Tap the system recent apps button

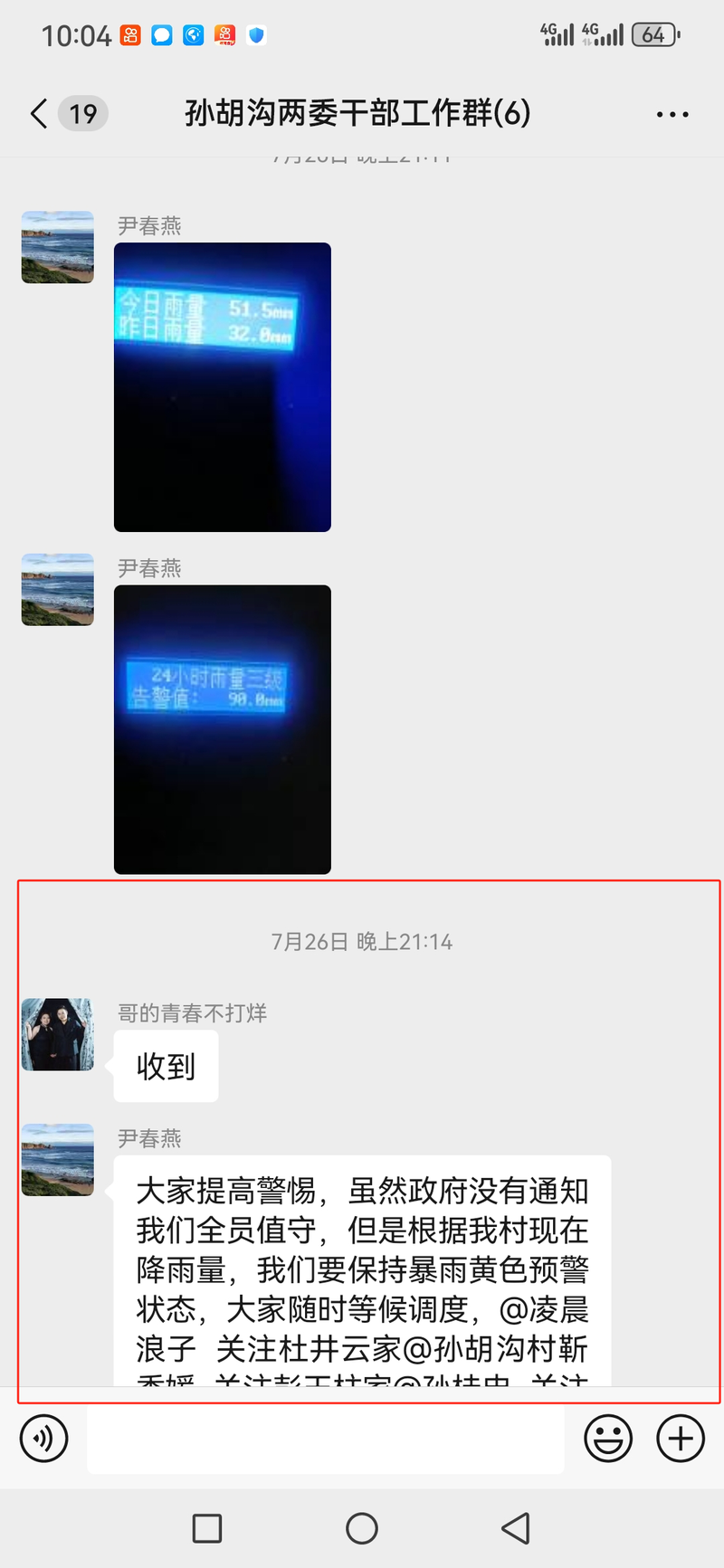207,1528
